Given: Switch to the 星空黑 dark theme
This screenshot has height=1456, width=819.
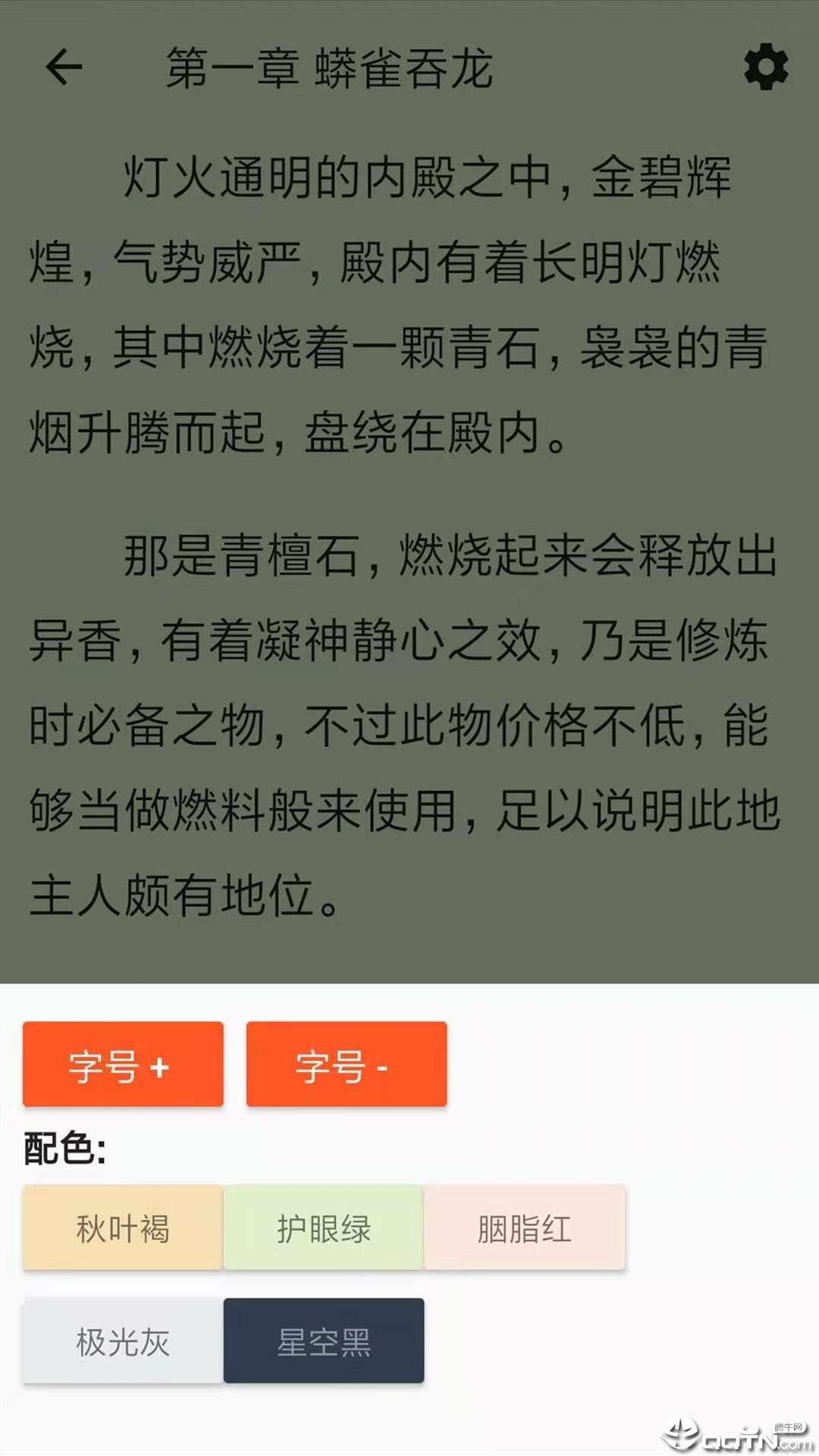Looking at the screenshot, I should click(x=324, y=1341).
